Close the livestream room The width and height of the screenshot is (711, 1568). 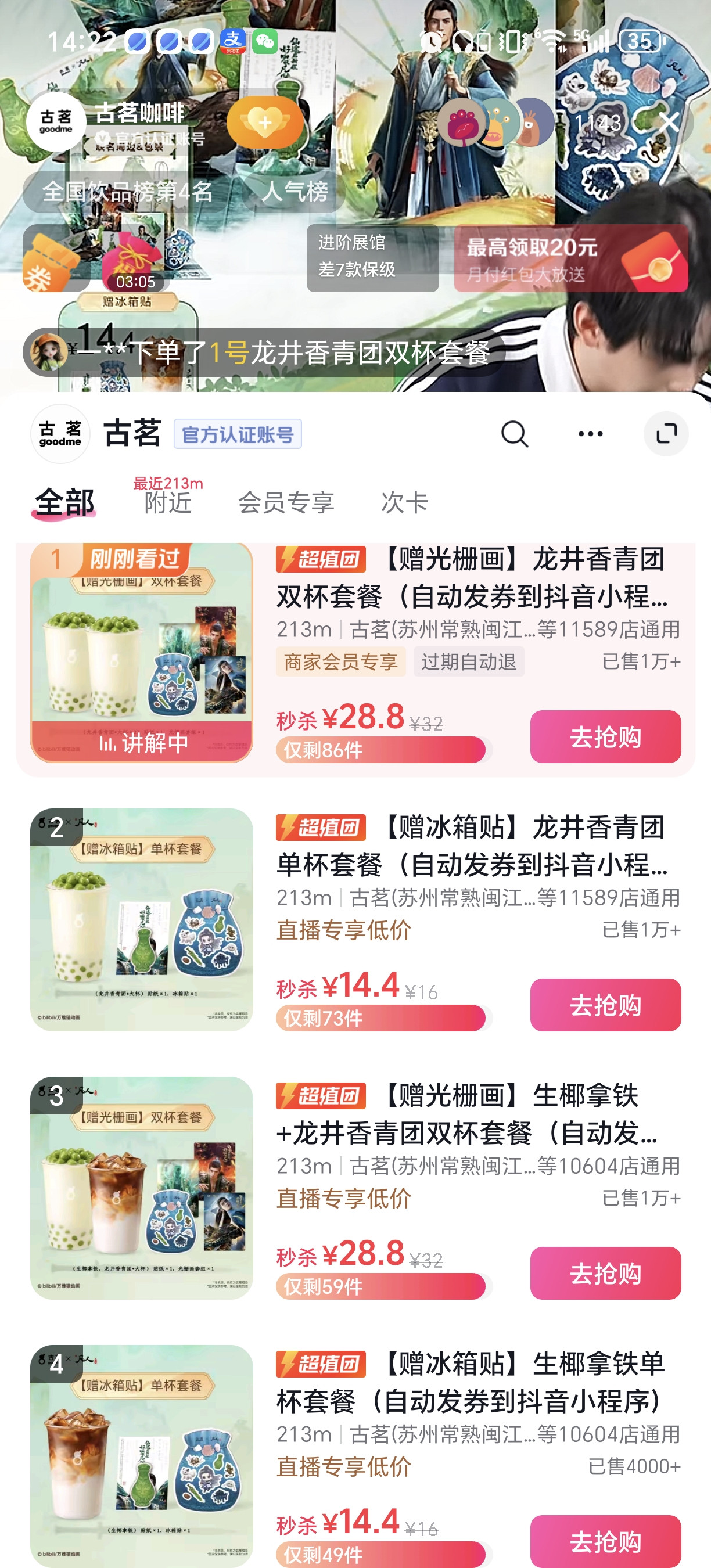pyautogui.click(x=669, y=123)
